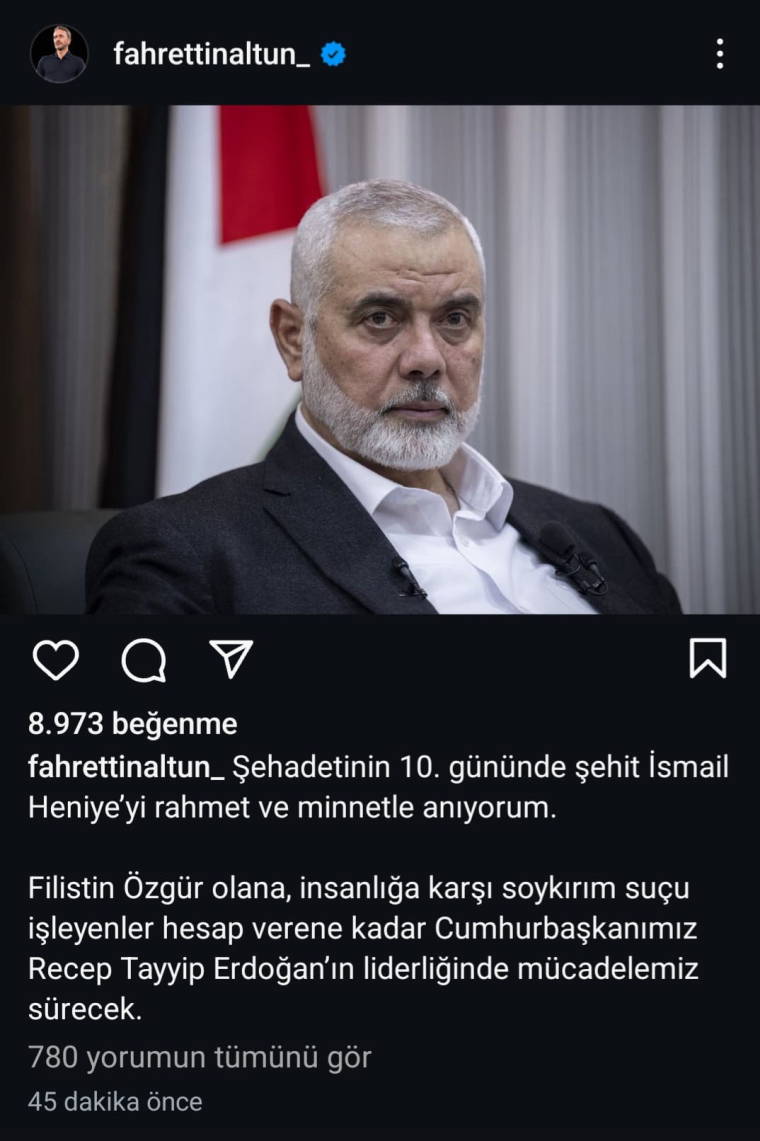760x1141 pixels.
Task: Open fahrettinaltun_ profile picture
Action: pos(59,54)
